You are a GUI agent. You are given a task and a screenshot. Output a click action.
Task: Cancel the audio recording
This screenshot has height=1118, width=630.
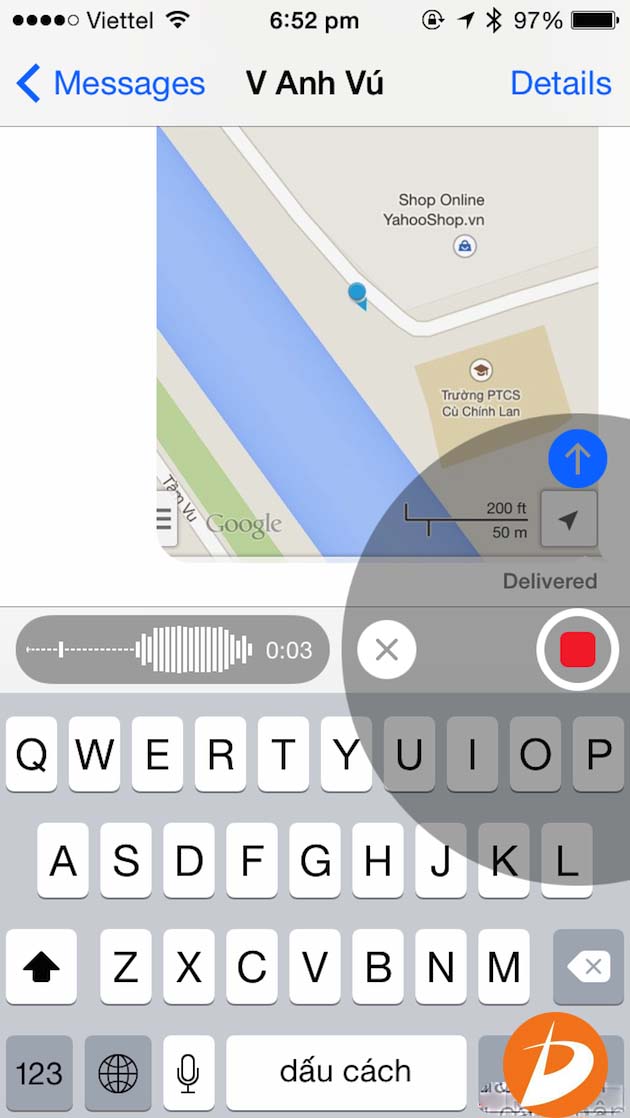coord(386,650)
